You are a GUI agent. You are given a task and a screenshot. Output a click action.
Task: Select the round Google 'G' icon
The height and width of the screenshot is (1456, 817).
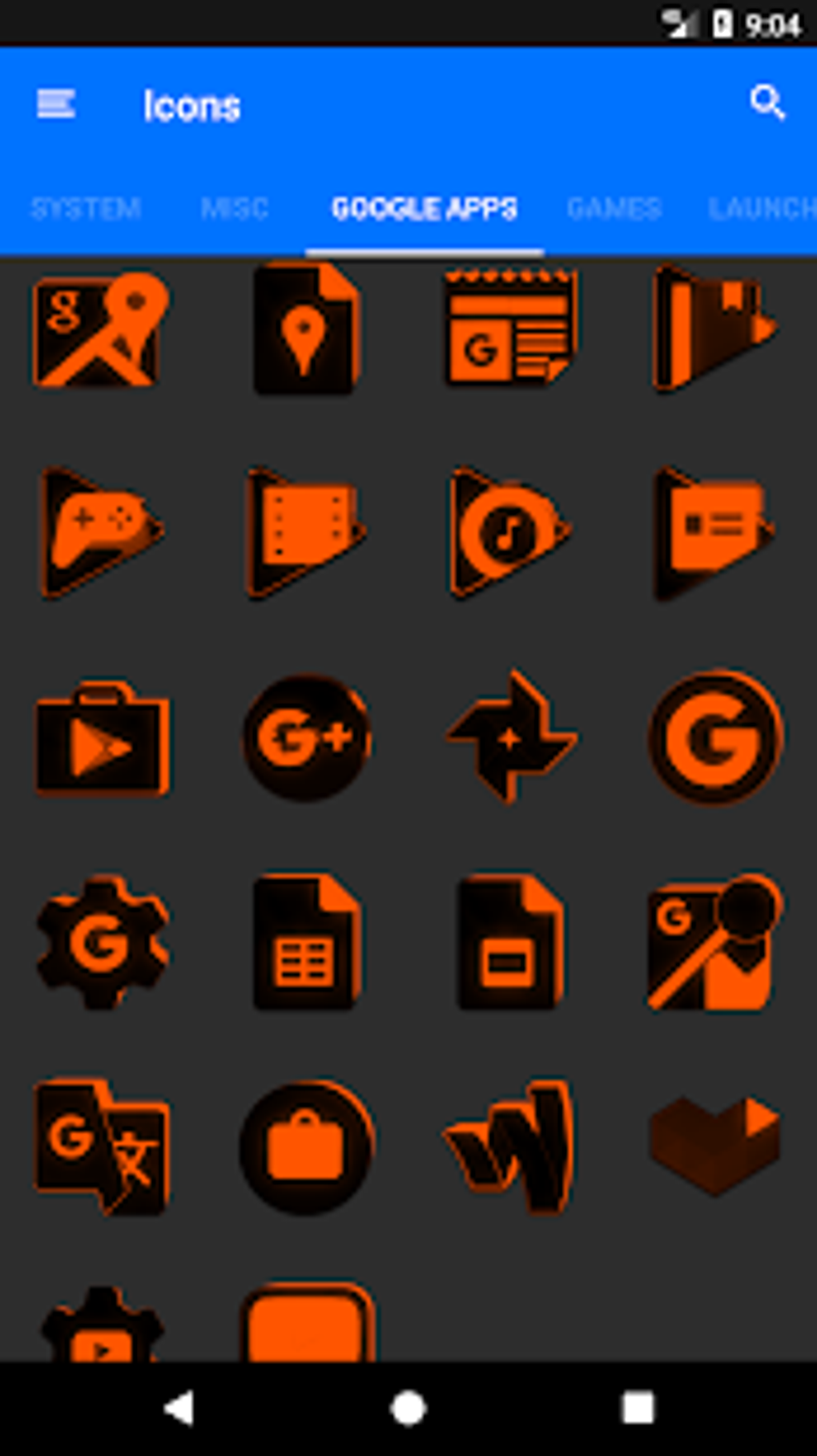click(713, 739)
